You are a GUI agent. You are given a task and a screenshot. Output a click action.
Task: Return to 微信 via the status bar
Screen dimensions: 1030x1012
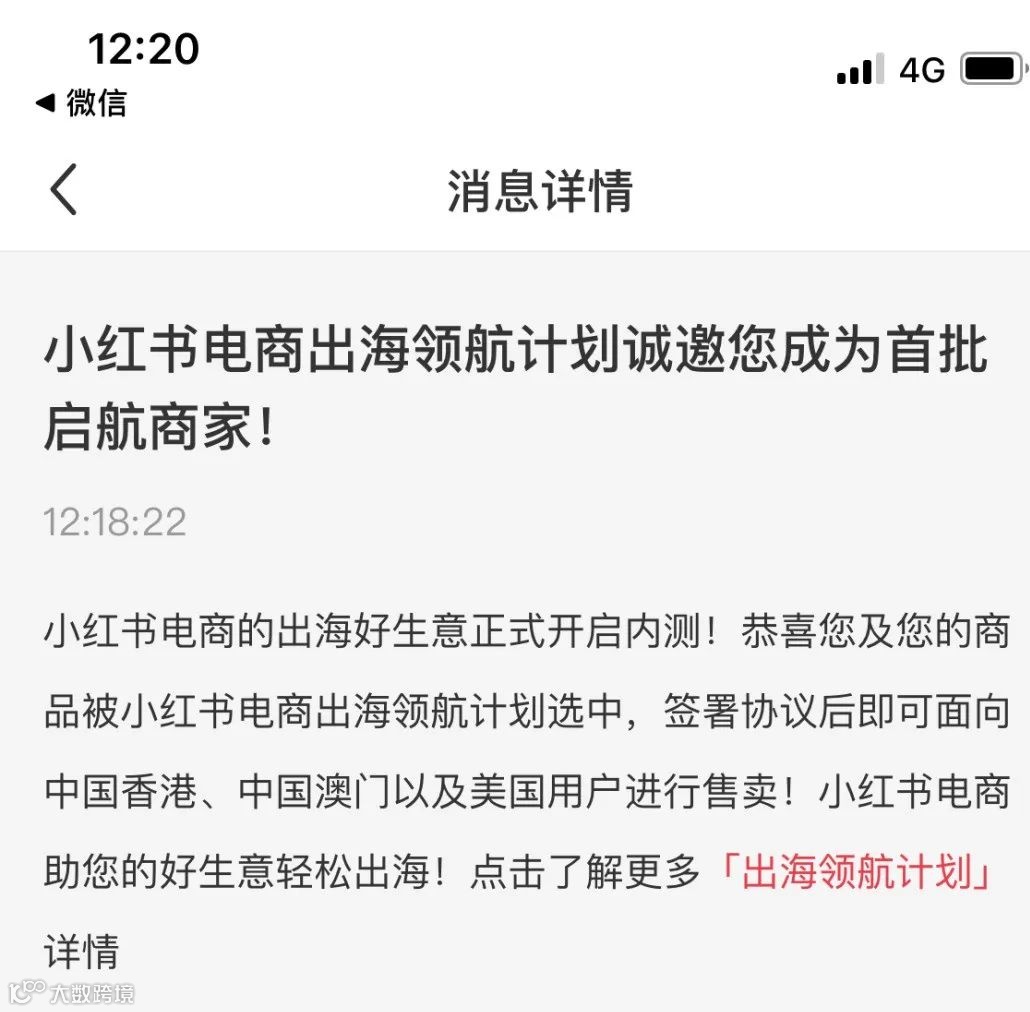[82, 103]
